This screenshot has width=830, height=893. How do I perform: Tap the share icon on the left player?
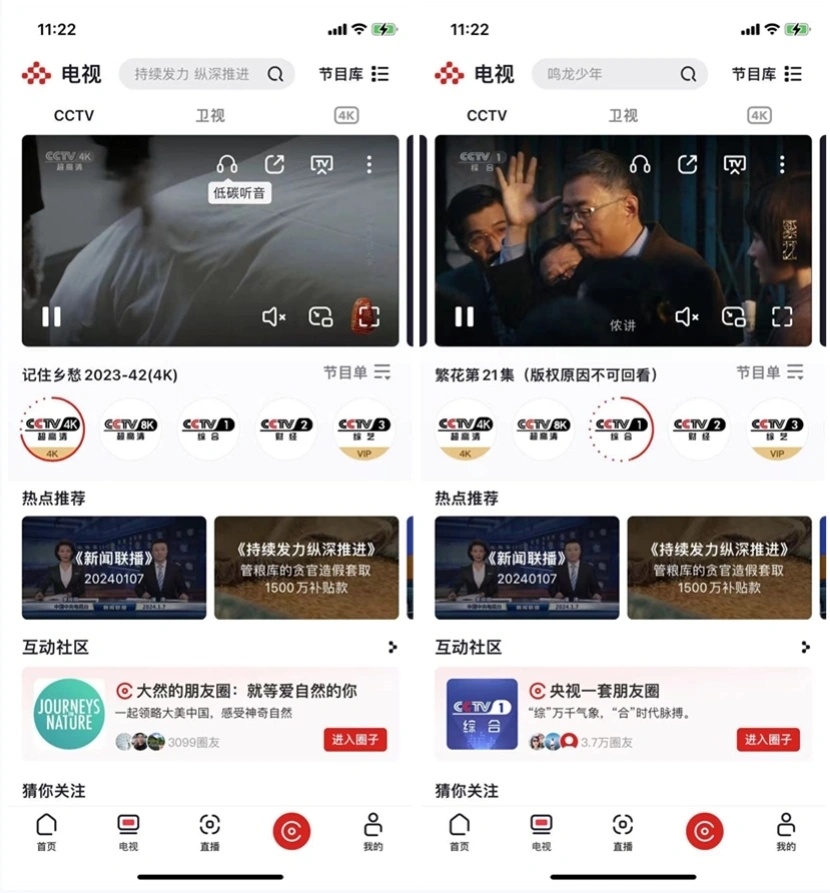click(x=274, y=163)
